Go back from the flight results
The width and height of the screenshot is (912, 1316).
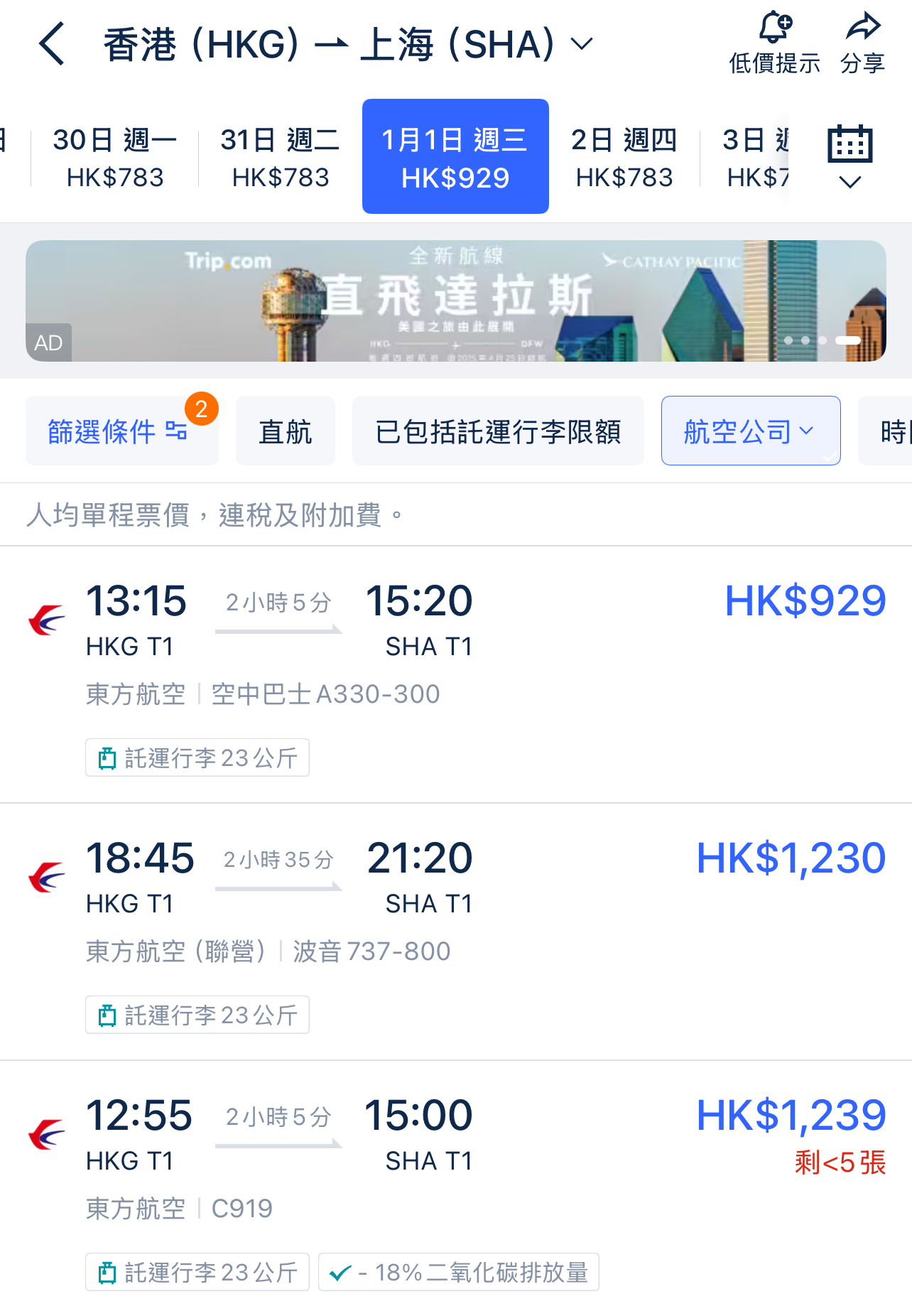(x=52, y=44)
